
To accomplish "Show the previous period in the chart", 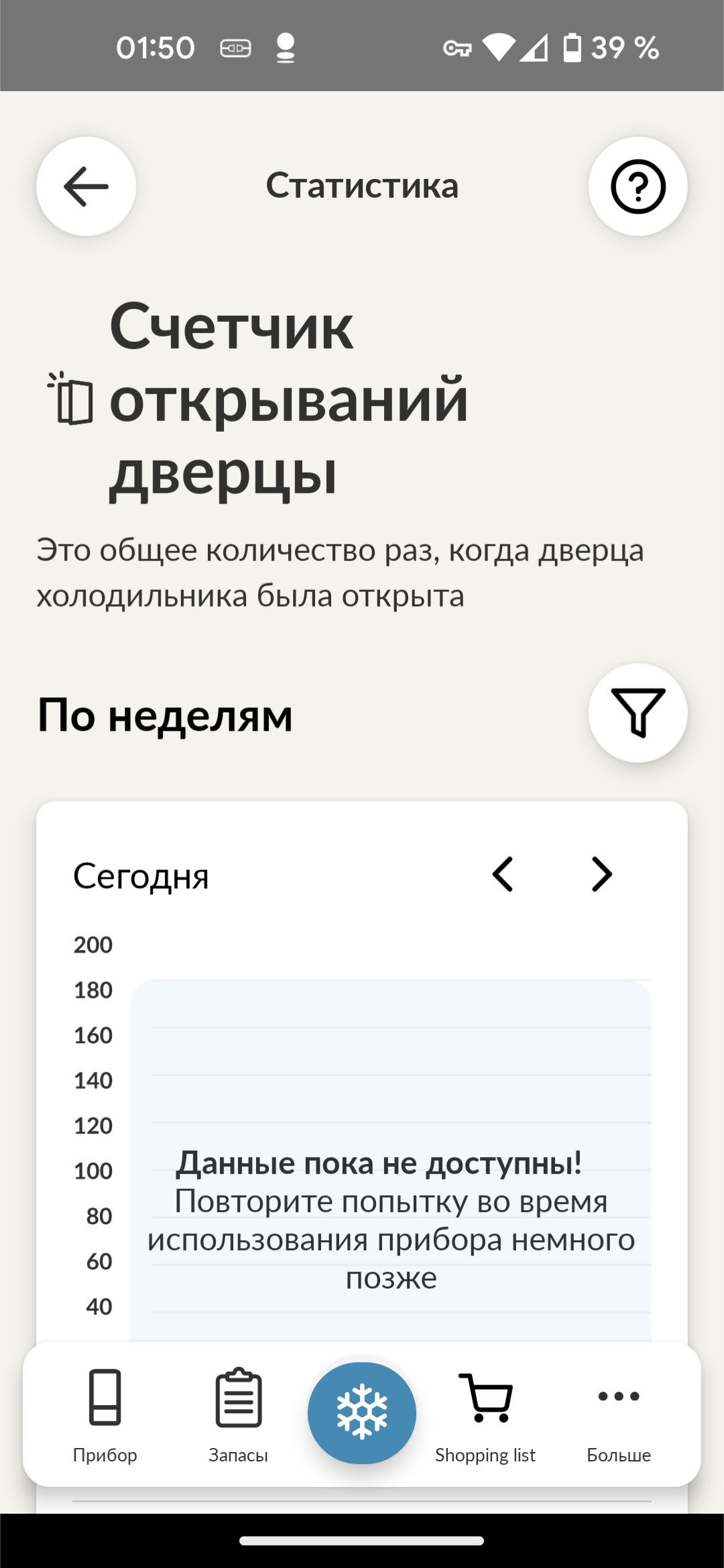I will pyautogui.click(x=503, y=874).
